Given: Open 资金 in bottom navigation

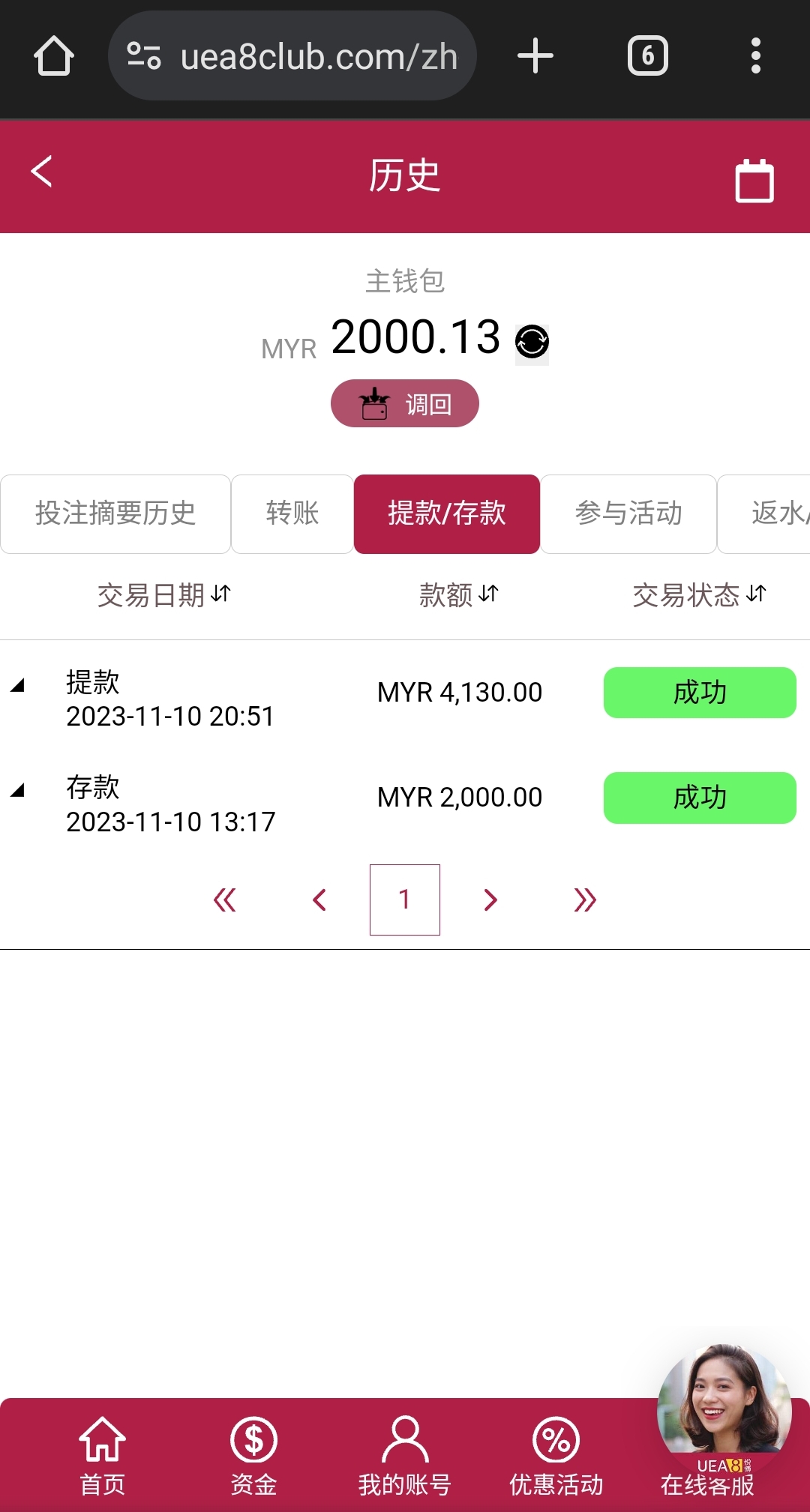Looking at the screenshot, I should (253, 1456).
